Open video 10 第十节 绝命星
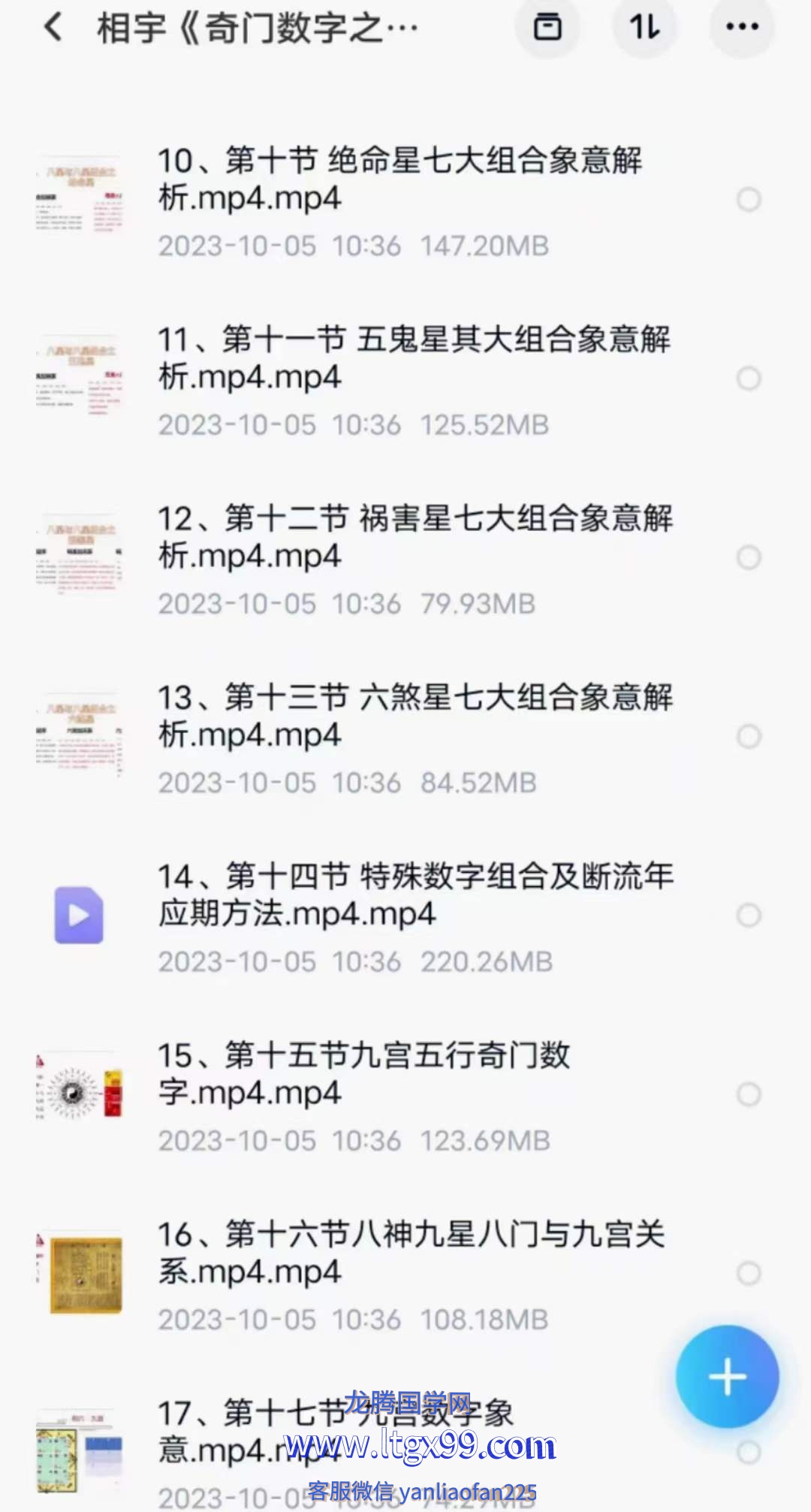 tap(398, 180)
